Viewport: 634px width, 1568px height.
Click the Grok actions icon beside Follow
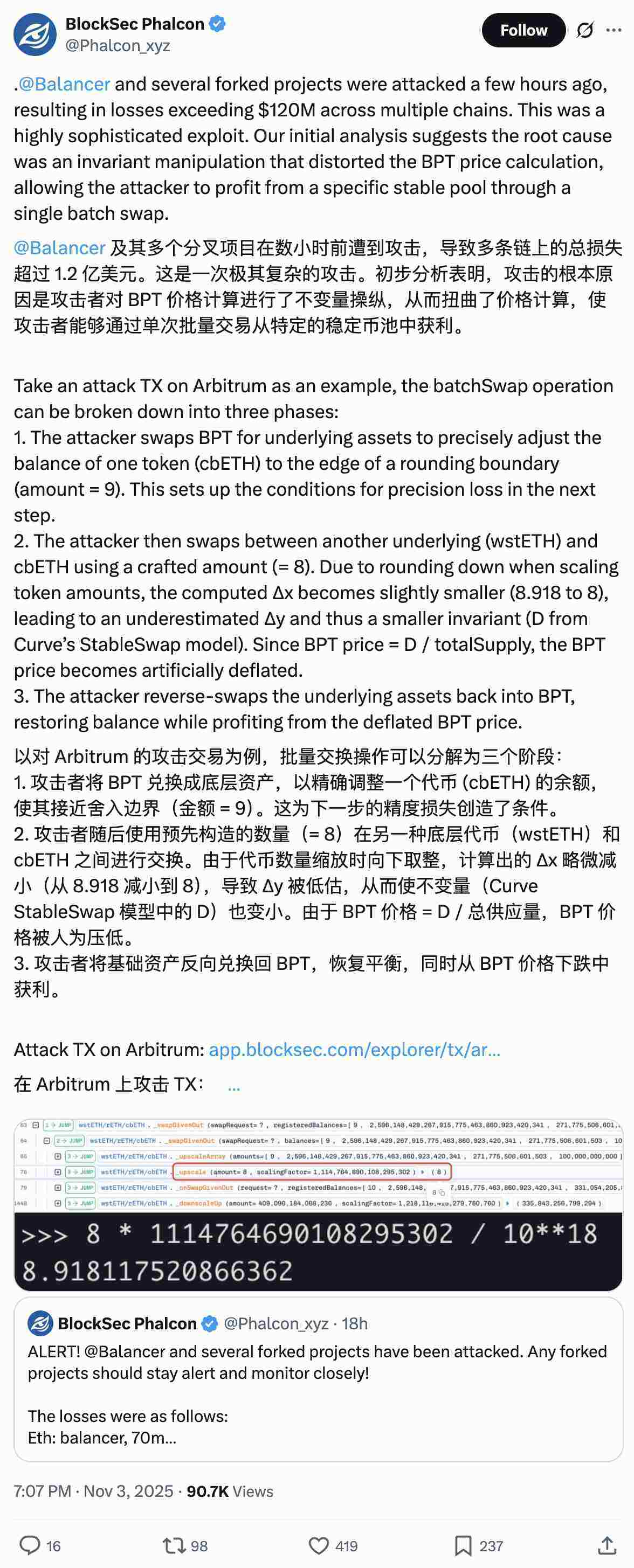coord(583,30)
